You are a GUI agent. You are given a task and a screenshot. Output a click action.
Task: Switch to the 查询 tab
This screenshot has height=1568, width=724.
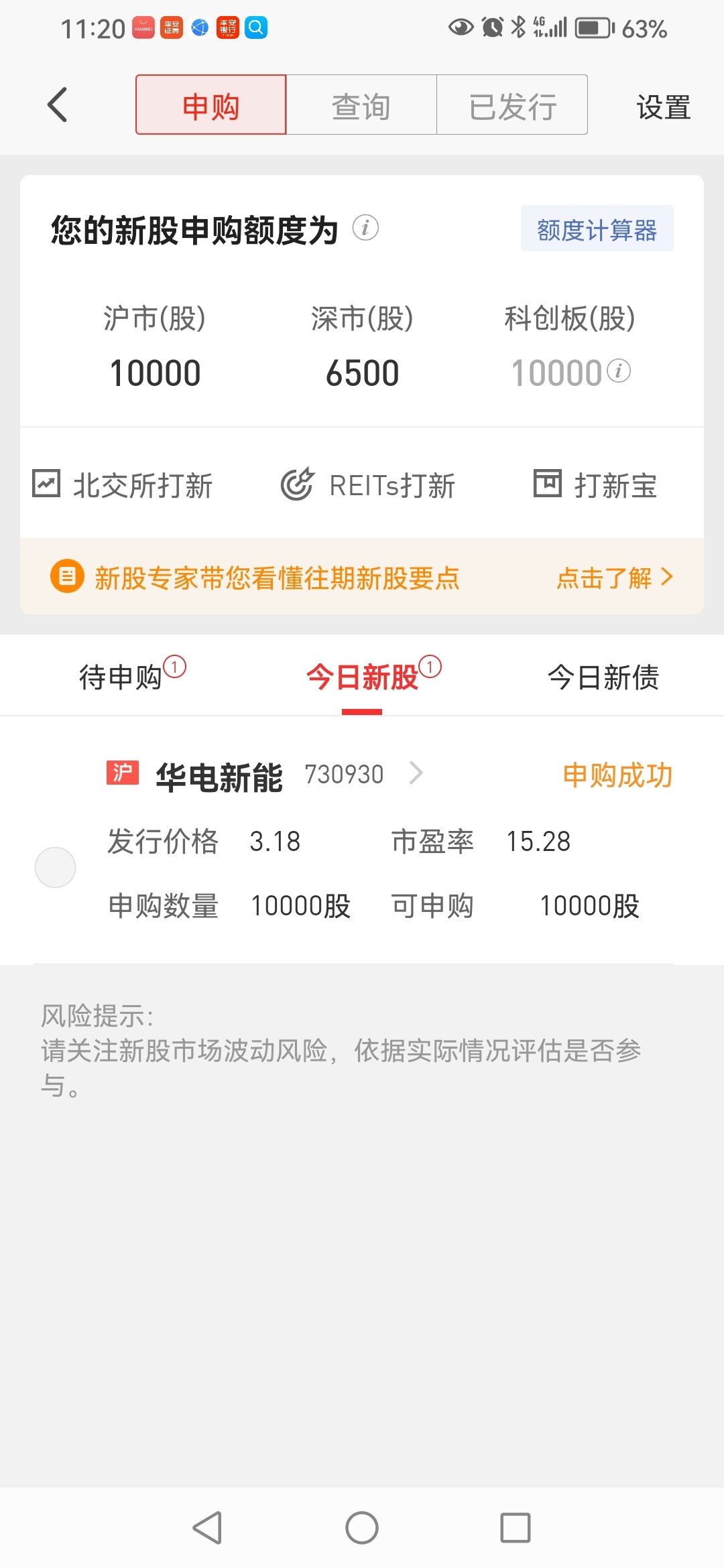coord(361,105)
